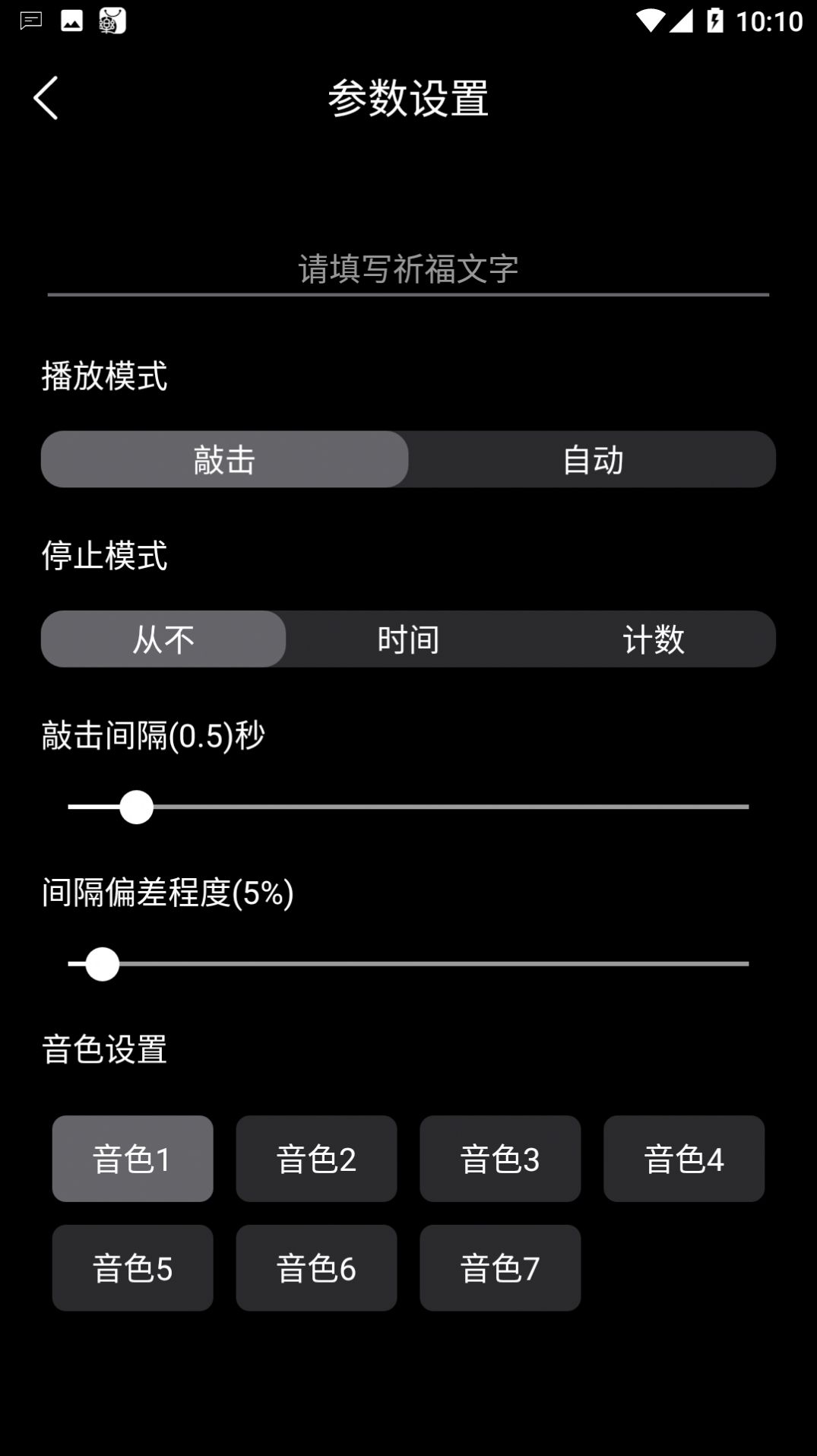Select 音色2 tone
Screen dimensions: 817x1456
tap(316, 1159)
